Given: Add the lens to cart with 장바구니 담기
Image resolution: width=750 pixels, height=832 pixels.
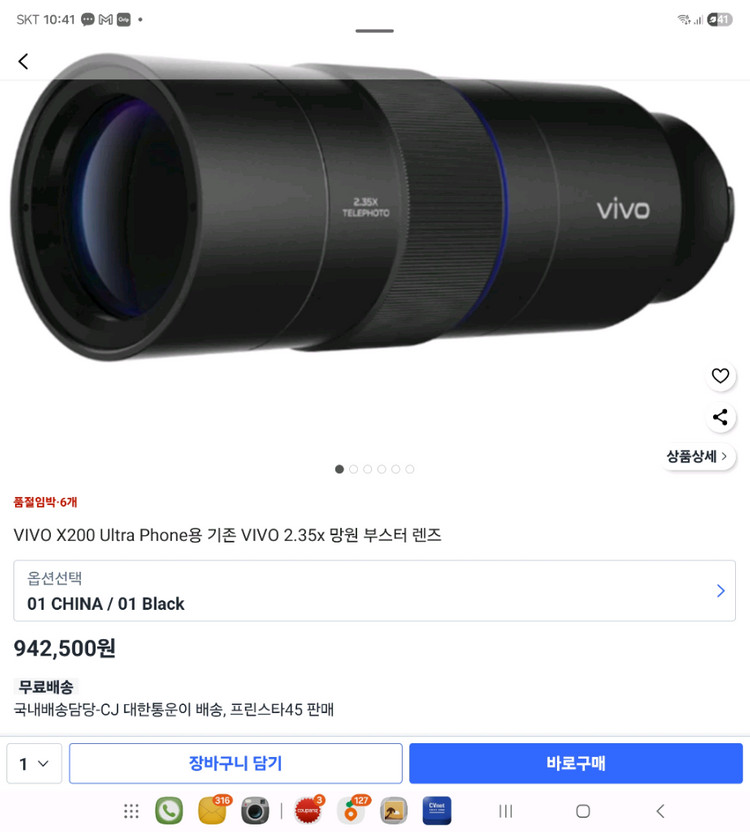Looking at the screenshot, I should (x=235, y=763).
